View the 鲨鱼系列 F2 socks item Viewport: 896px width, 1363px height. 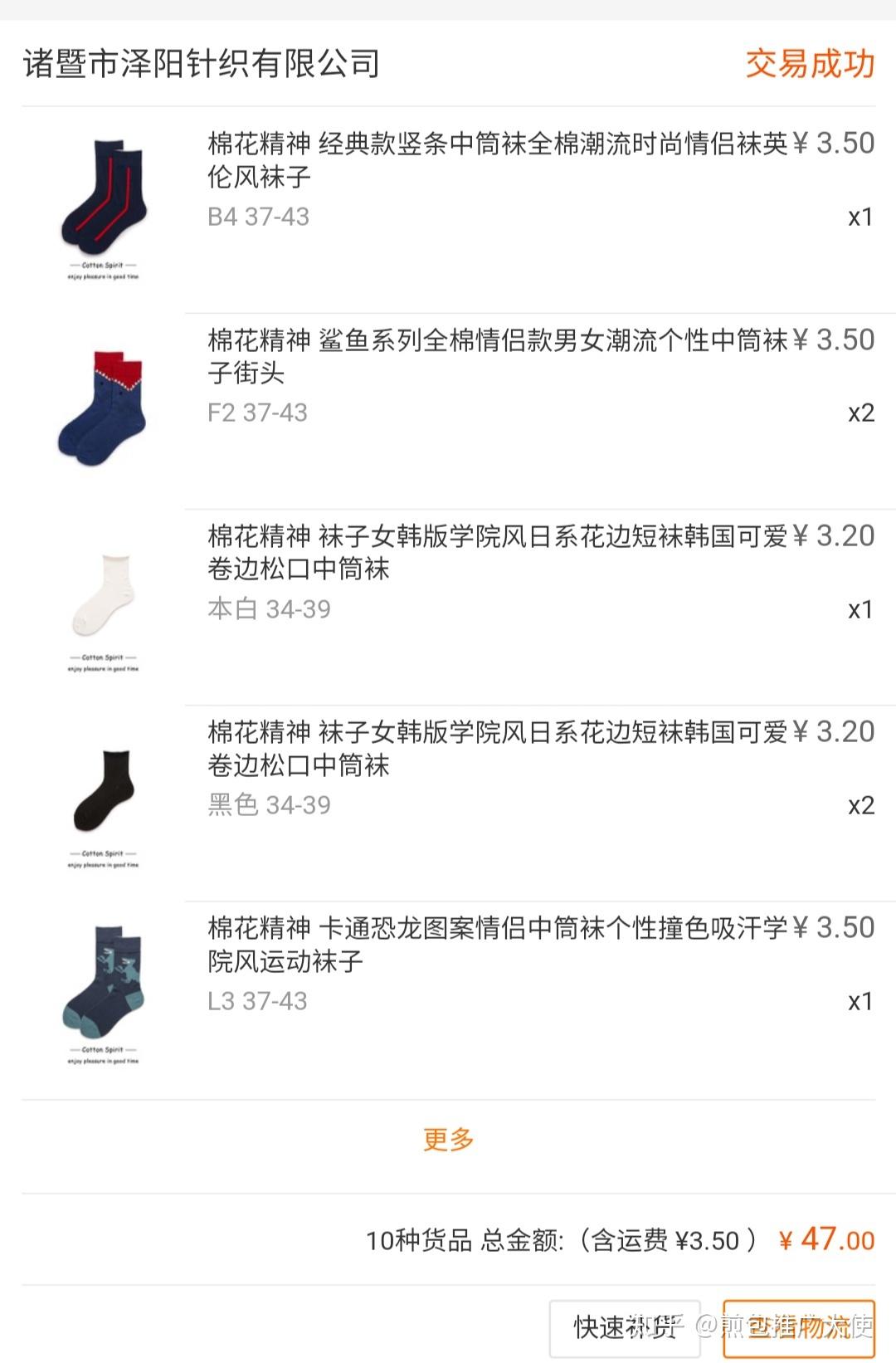click(498, 356)
